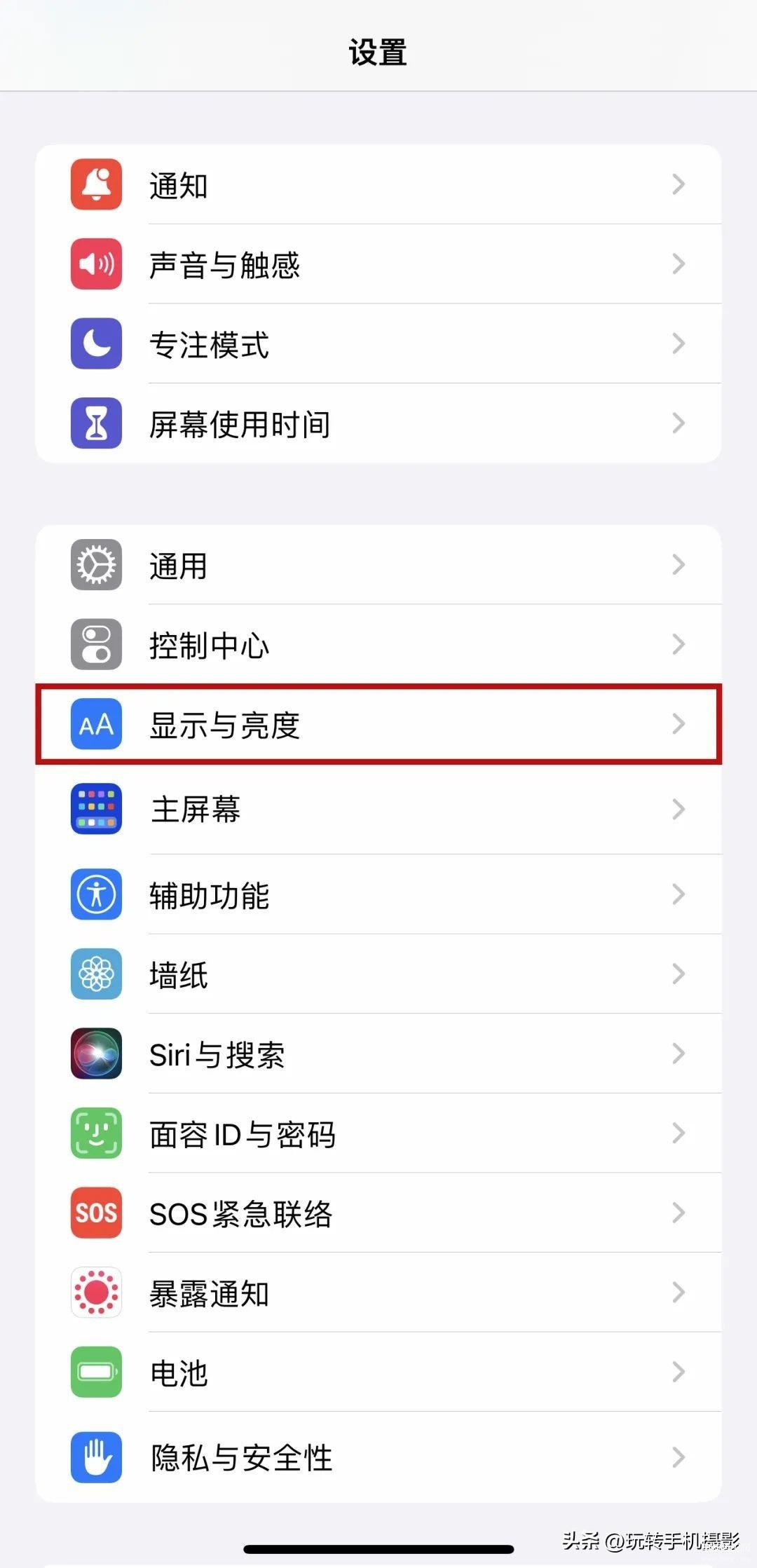Open the 墙纸 row
Screen dimensions: 757x1568
tap(378, 974)
